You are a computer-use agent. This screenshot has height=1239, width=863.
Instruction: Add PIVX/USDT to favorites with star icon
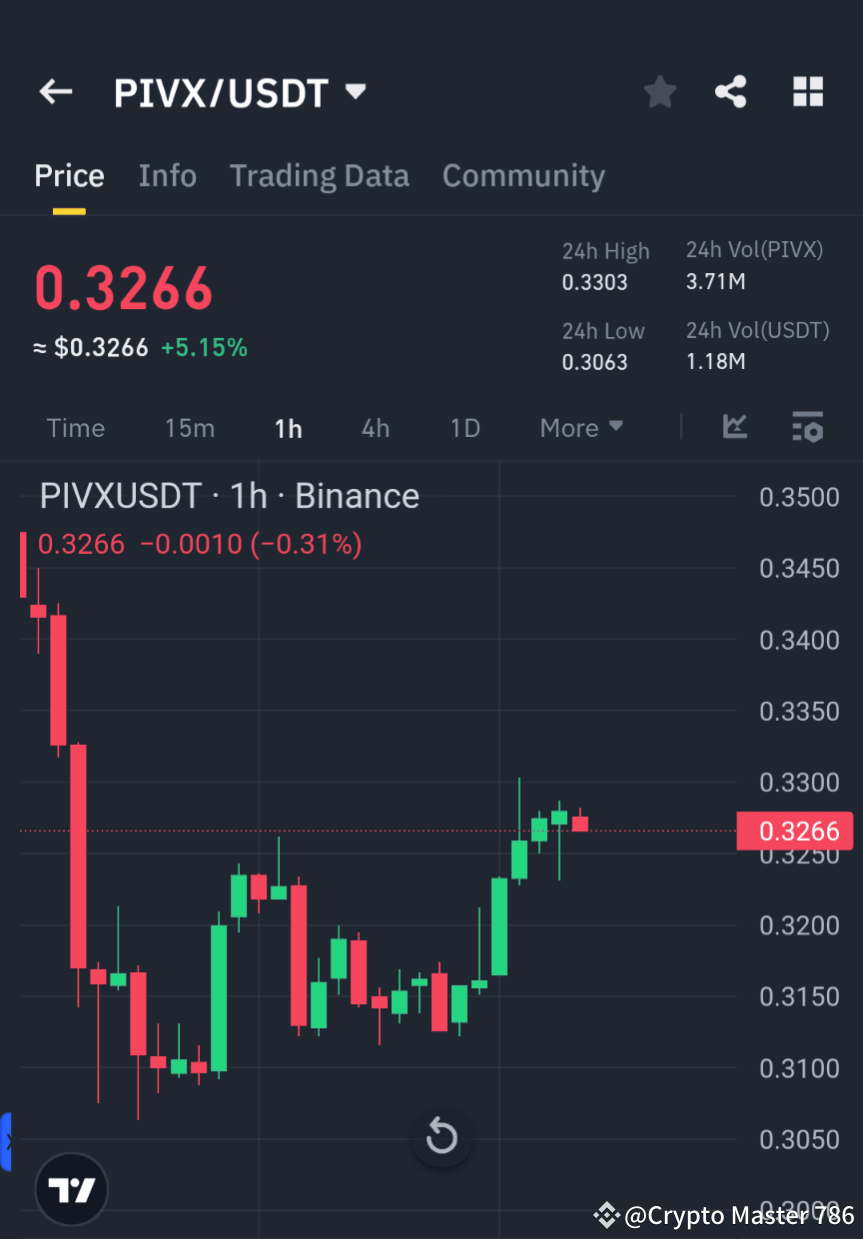(x=659, y=91)
